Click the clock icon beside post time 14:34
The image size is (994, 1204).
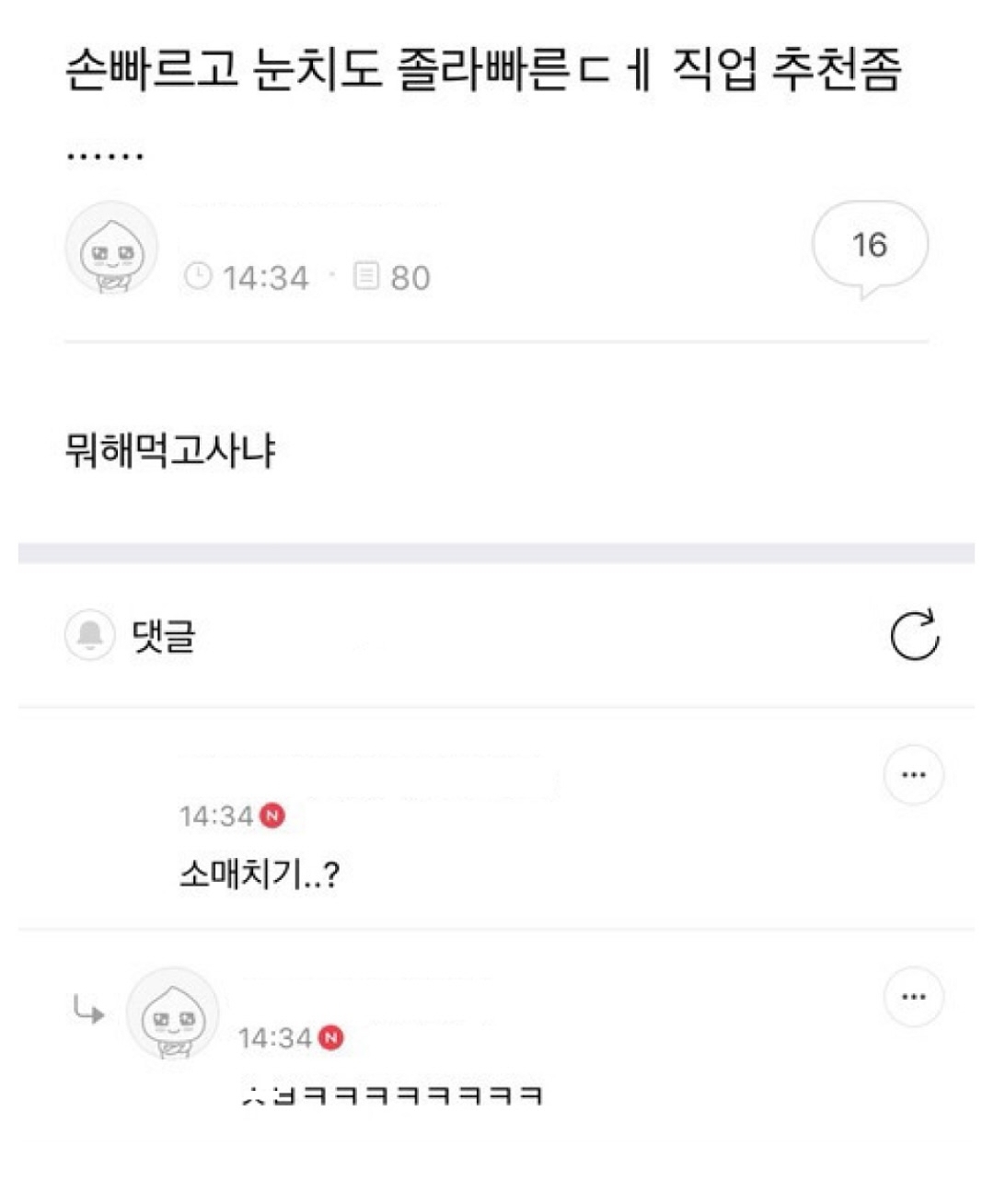(x=199, y=275)
